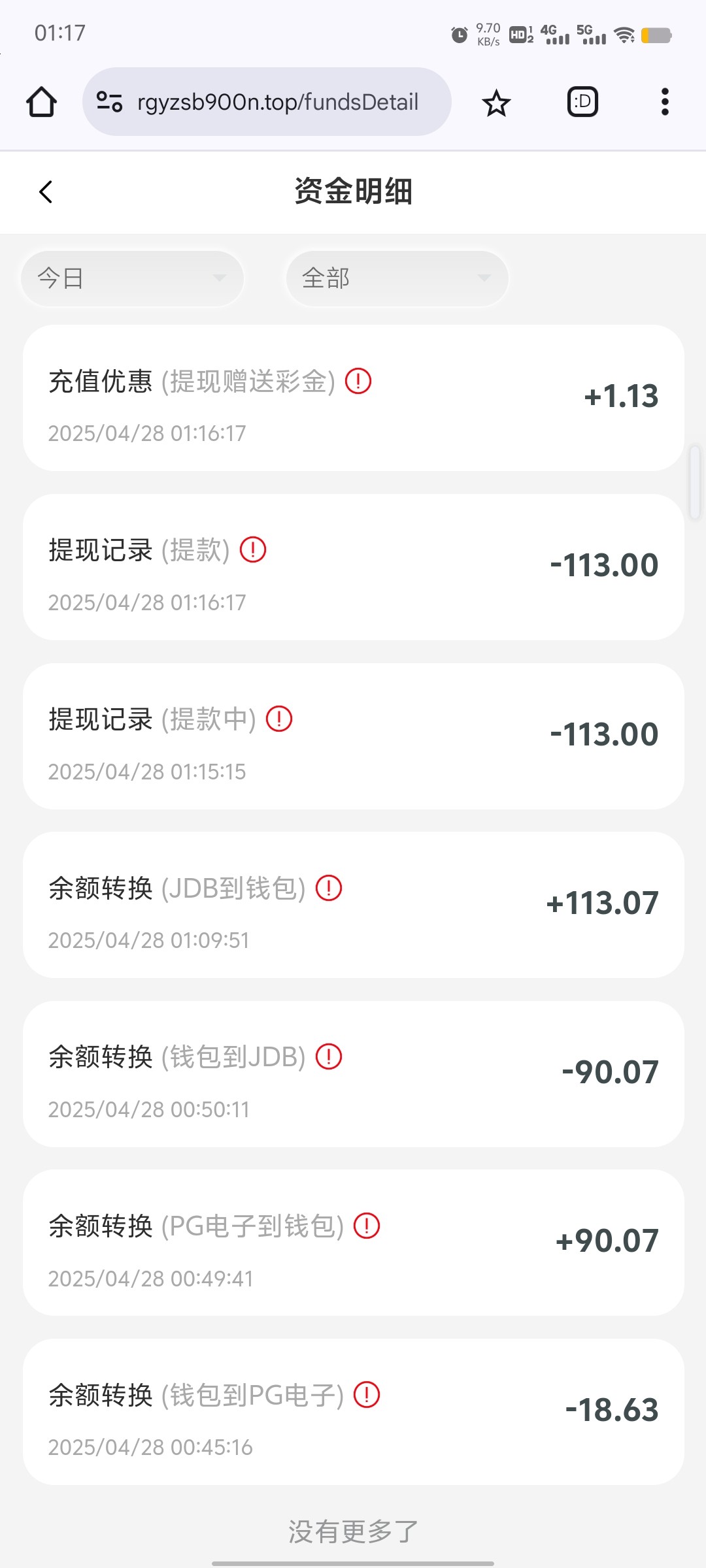Bookmark this page with the star
Viewport: 706px width, 1568px height.
click(496, 103)
